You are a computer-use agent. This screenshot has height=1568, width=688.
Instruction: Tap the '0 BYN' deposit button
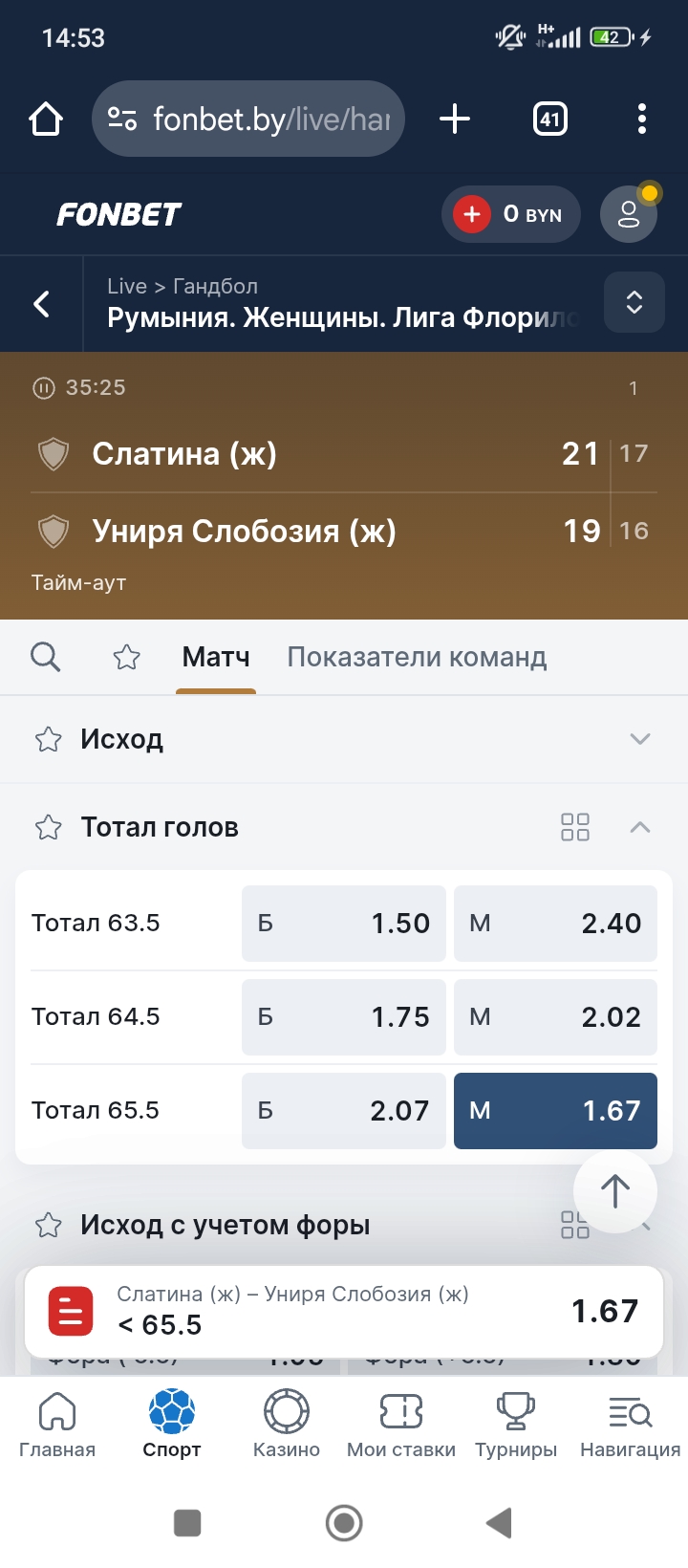511,214
